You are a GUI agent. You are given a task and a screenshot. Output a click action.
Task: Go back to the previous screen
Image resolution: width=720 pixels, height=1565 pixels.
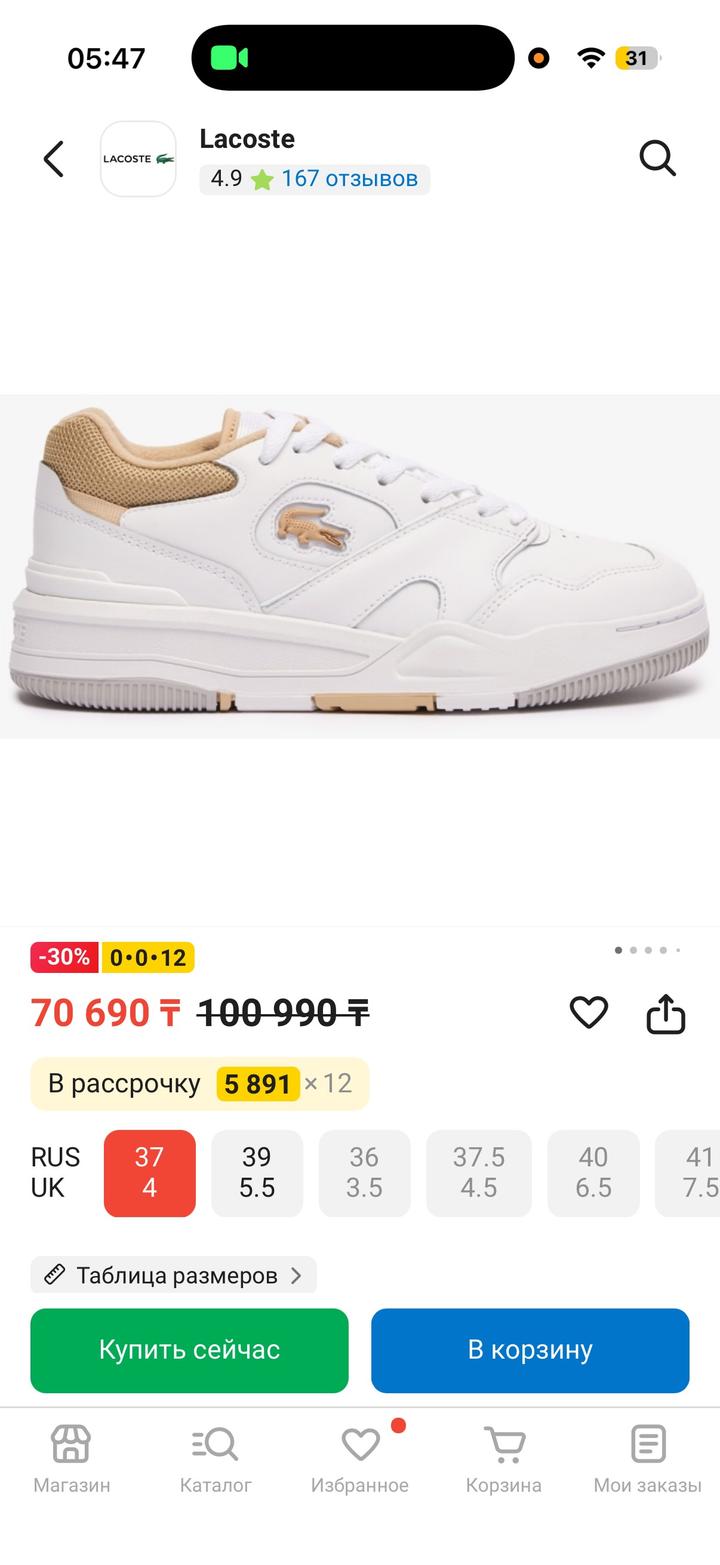pyautogui.click(x=54, y=159)
